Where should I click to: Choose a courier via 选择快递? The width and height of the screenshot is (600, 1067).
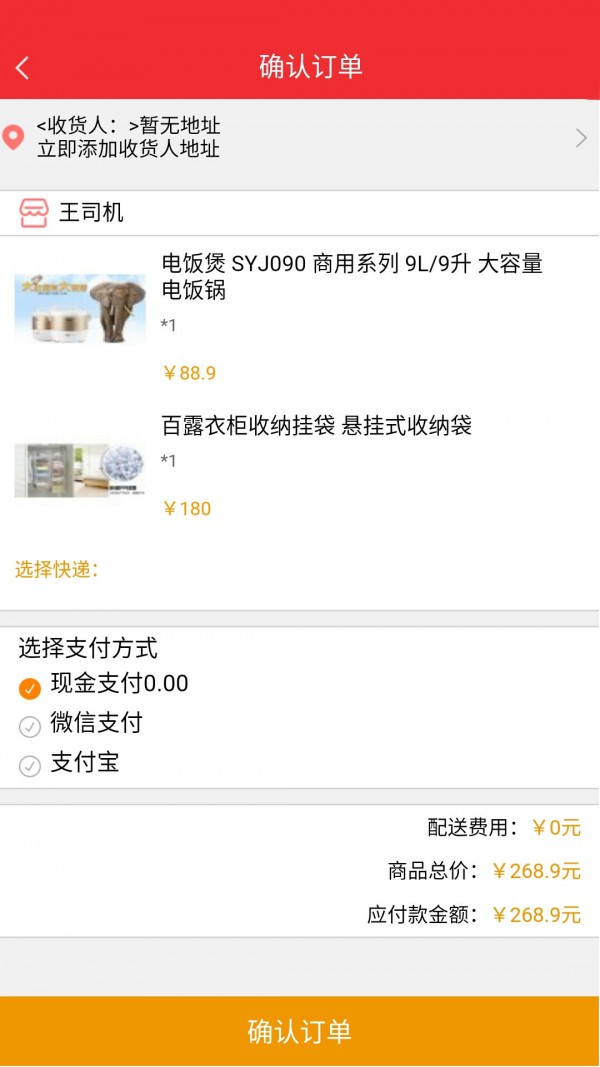click(57, 570)
